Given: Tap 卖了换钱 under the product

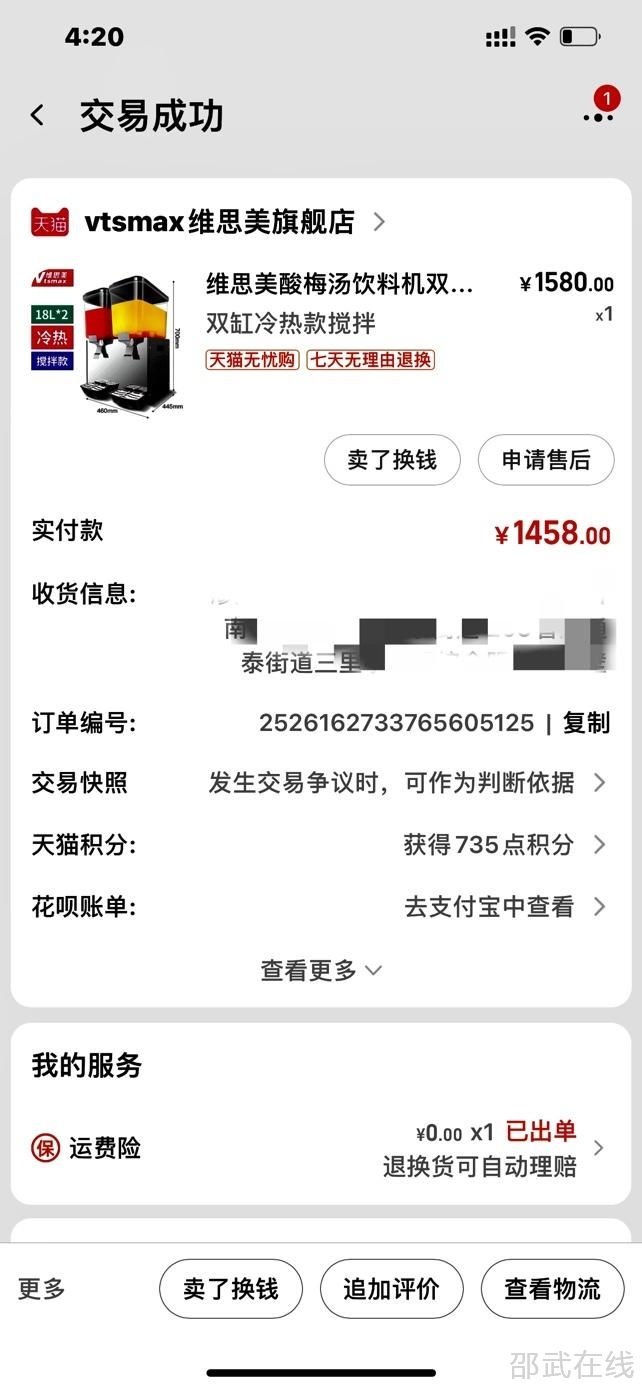Looking at the screenshot, I should click(392, 460).
